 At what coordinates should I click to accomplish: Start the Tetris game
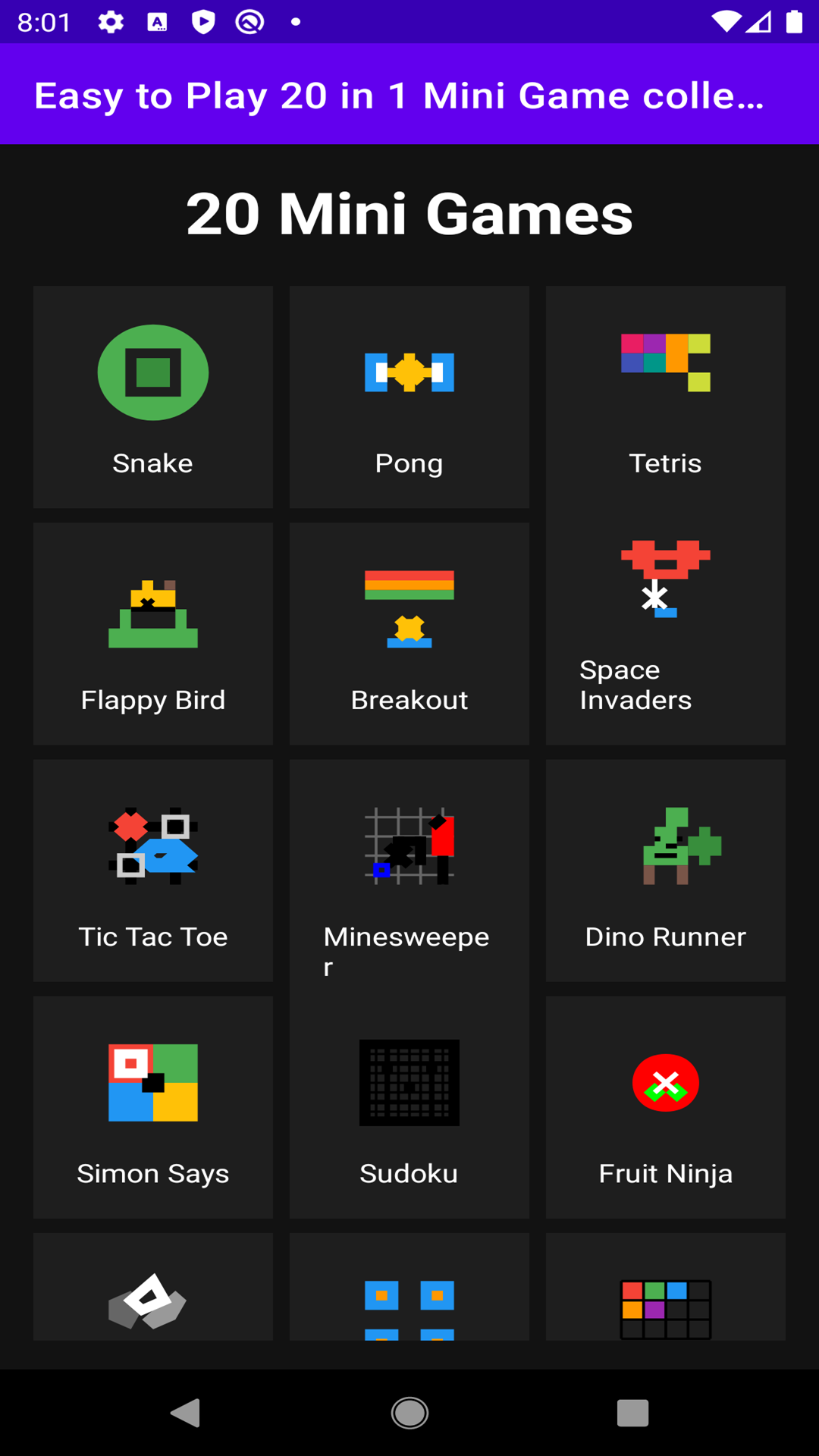tap(665, 397)
